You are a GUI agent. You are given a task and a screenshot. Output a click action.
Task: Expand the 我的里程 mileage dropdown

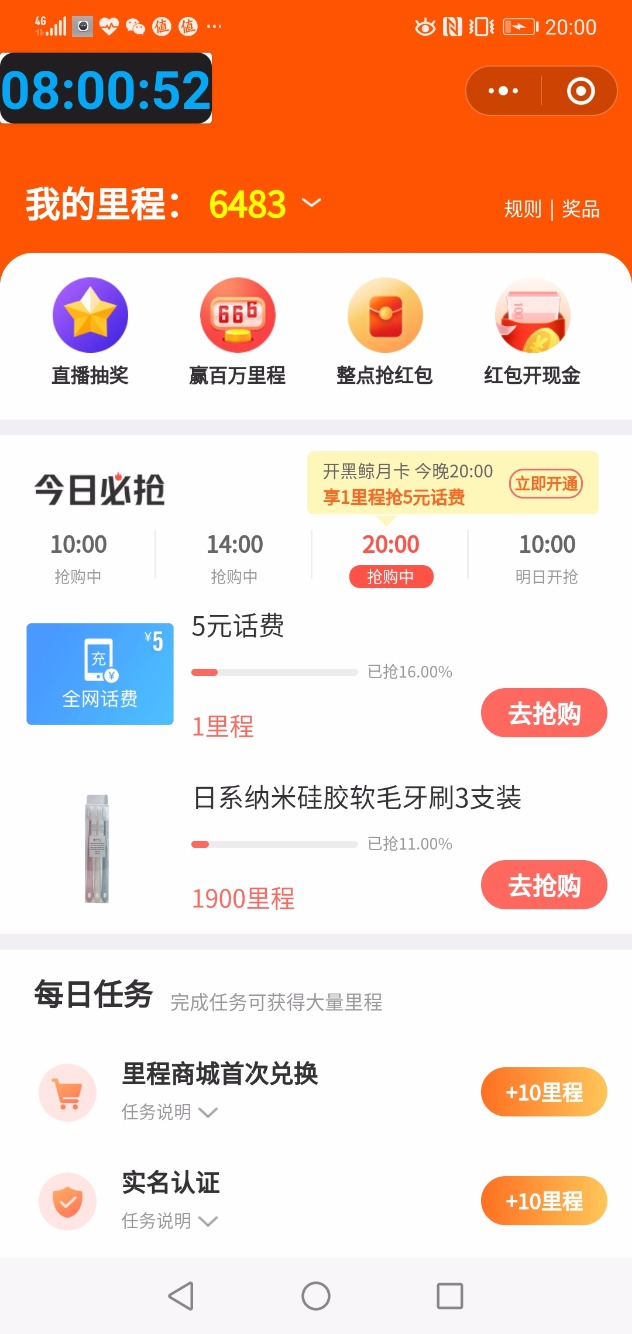312,203
